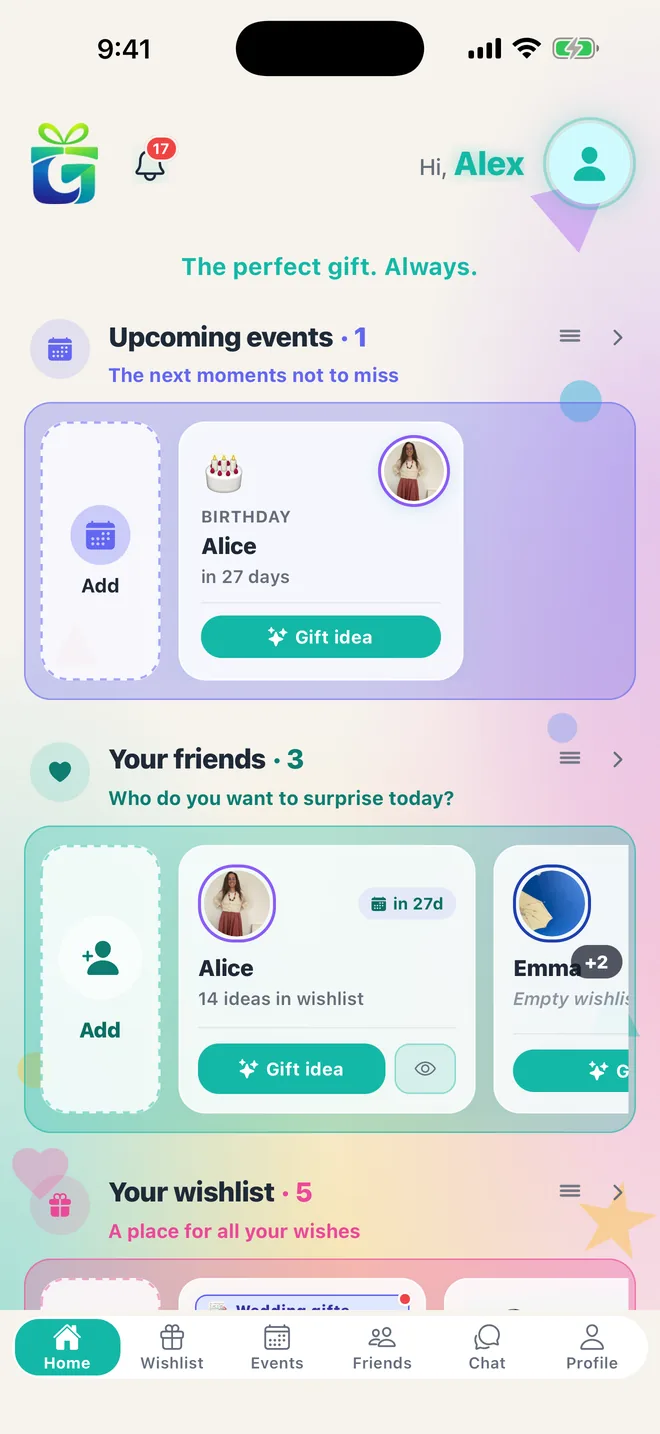The height and width of the screenshot is (1434, 660).
Task: Tap the reorder icon beside Upcoming events
Action: pyautogui.click(x=570, y=337)
